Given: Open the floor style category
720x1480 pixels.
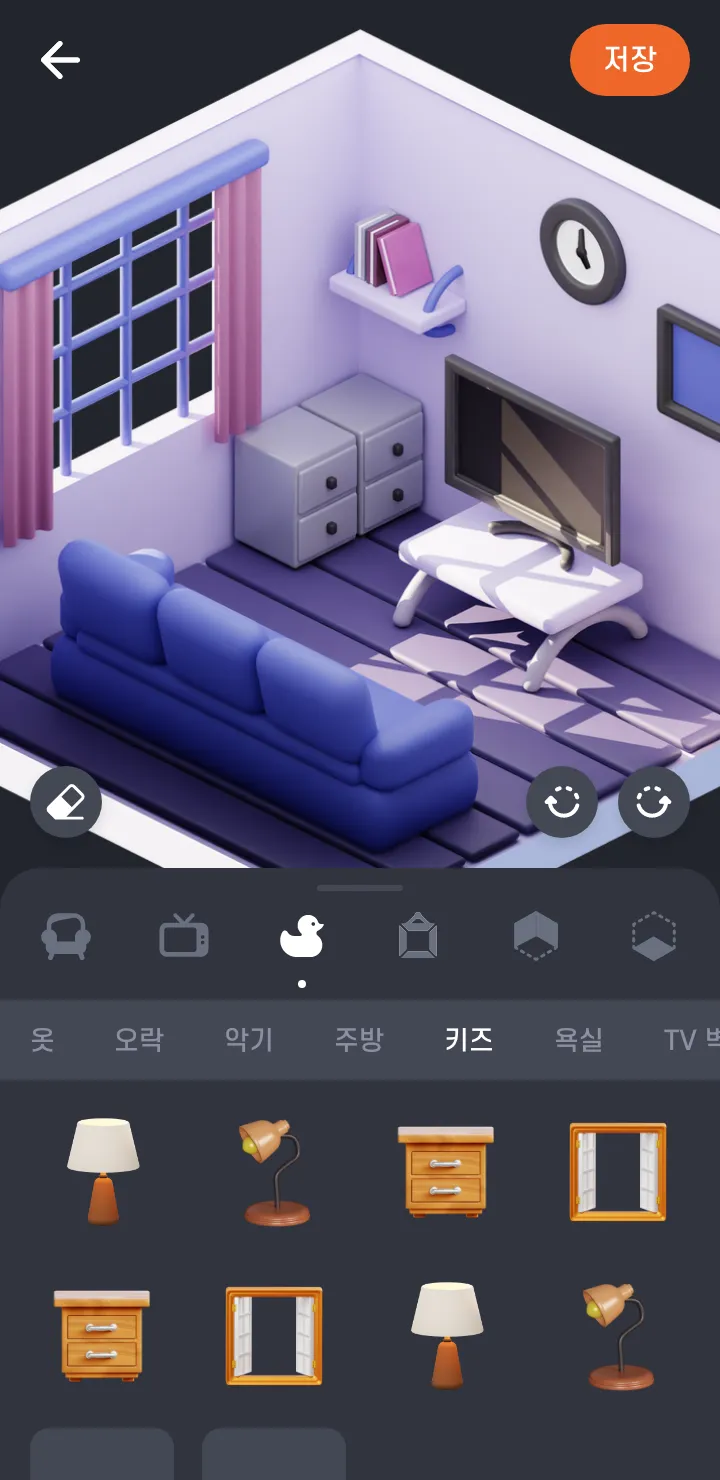Looking at the screenshot, I should coord(654,938).
